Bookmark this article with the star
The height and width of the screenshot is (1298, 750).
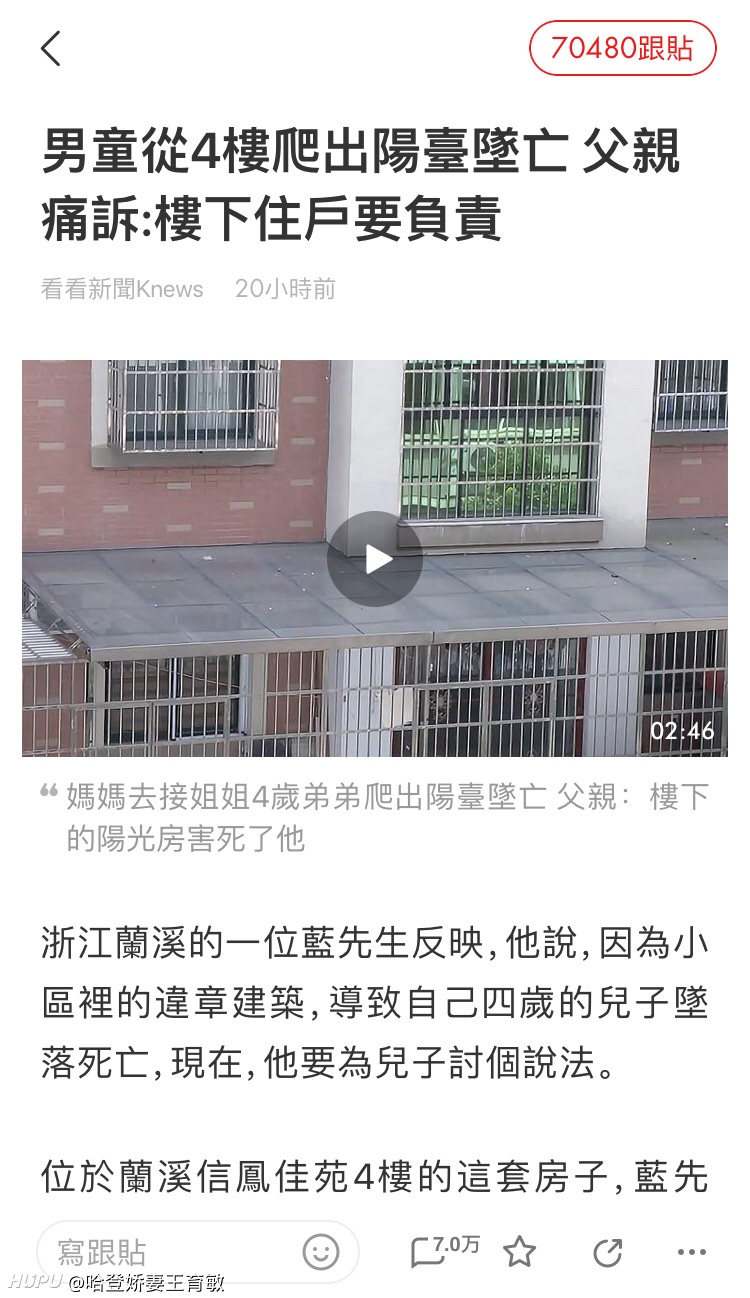[519, 1251]
